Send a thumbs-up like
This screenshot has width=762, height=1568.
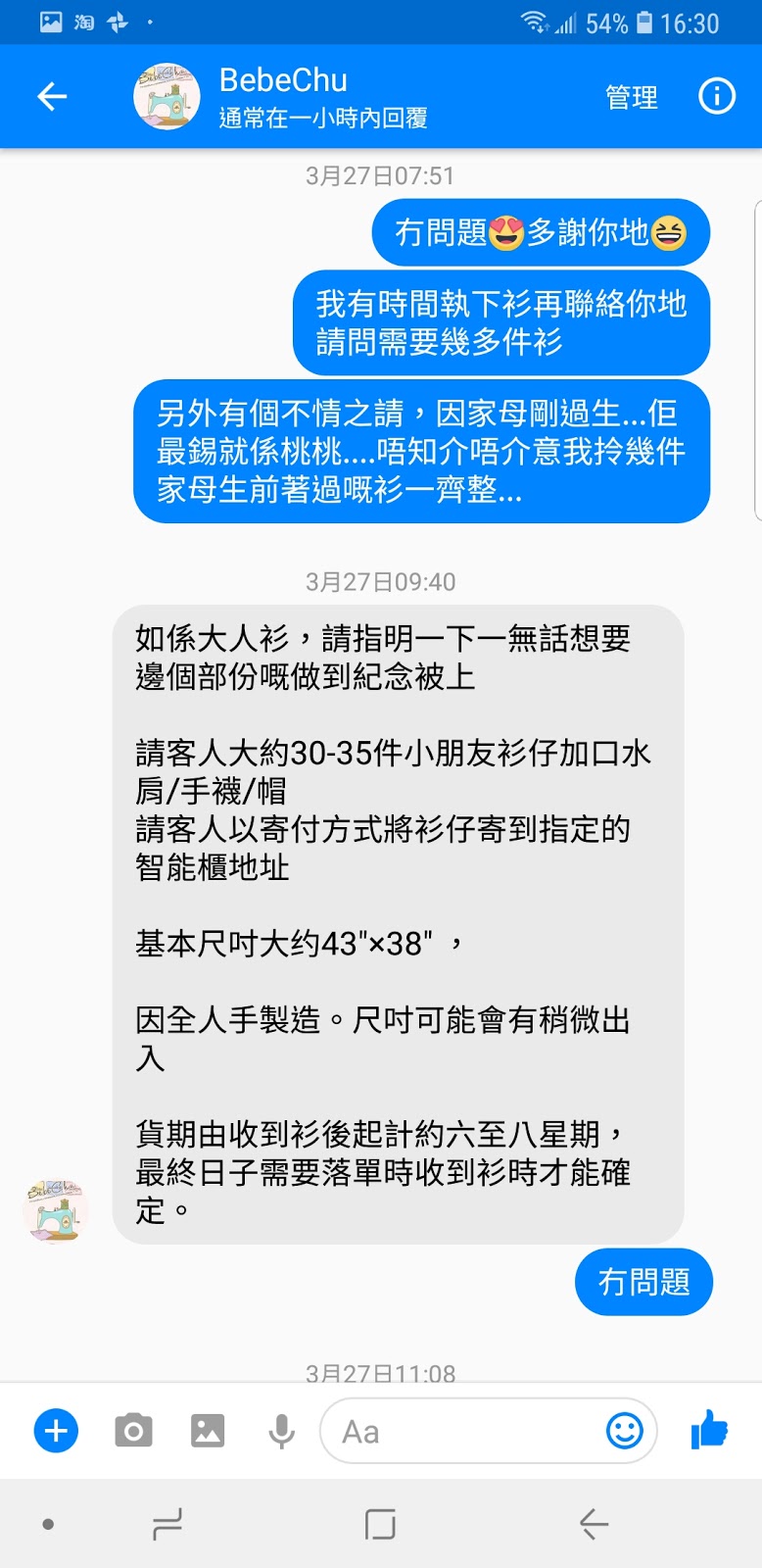click(x=709, y=1431)
